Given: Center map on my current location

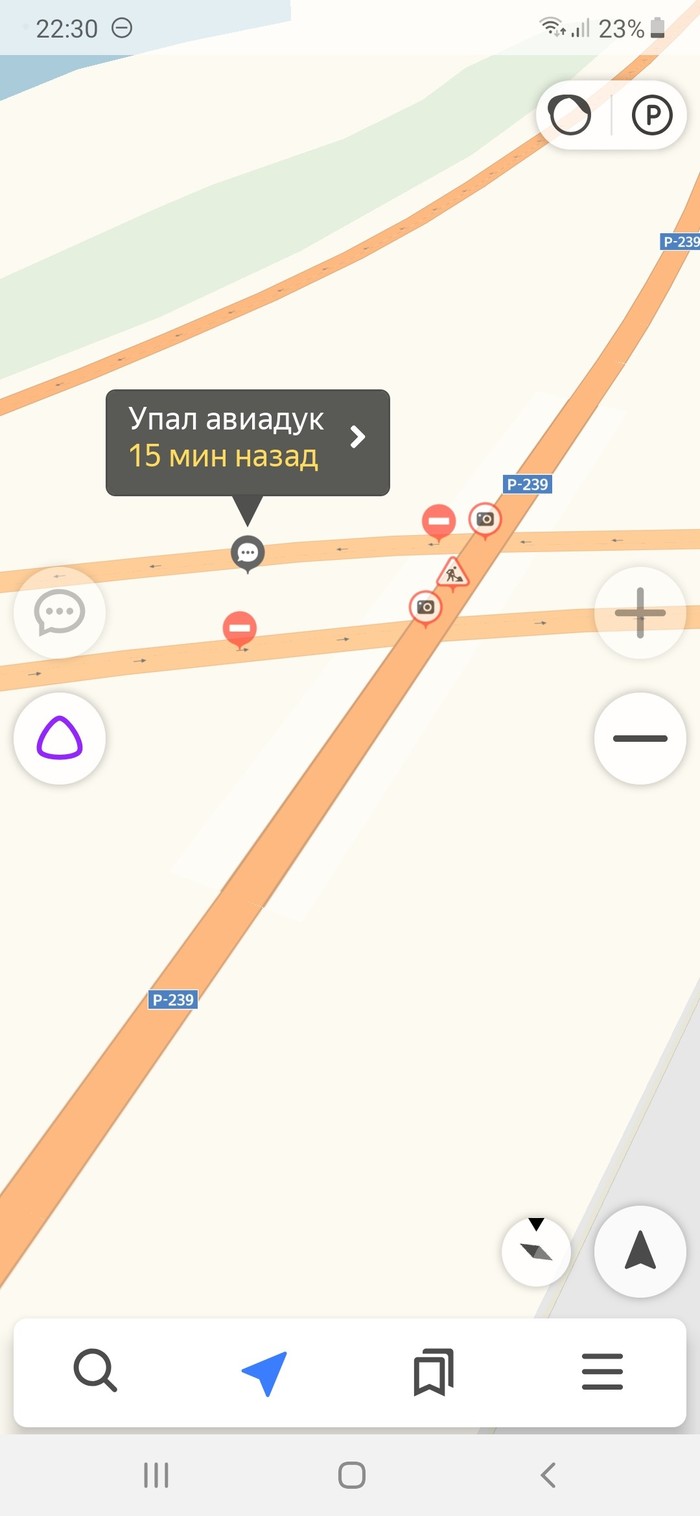Looking at the screenshot, I should tap(640, 1250).
